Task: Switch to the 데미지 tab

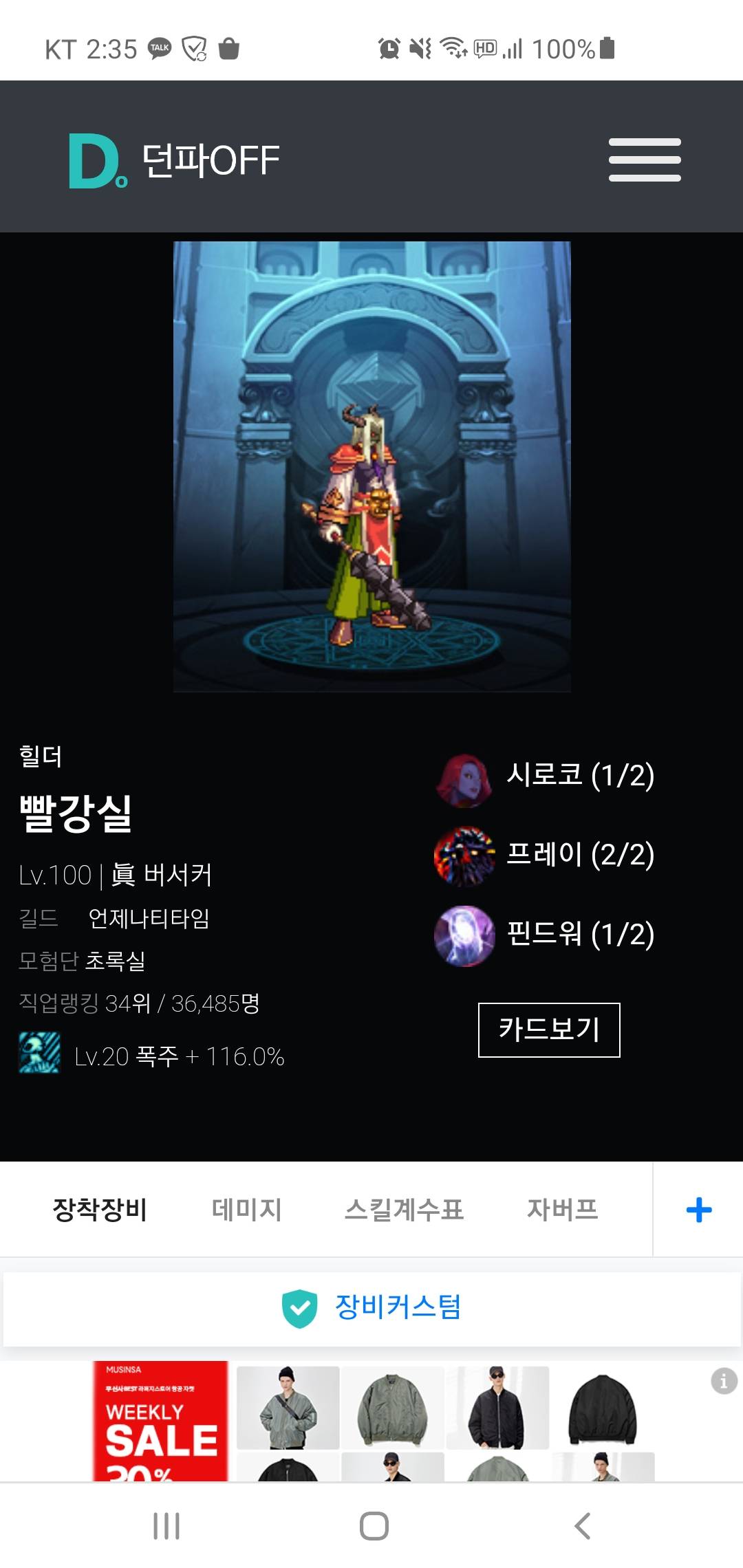Action: [x=246, y=1210]
